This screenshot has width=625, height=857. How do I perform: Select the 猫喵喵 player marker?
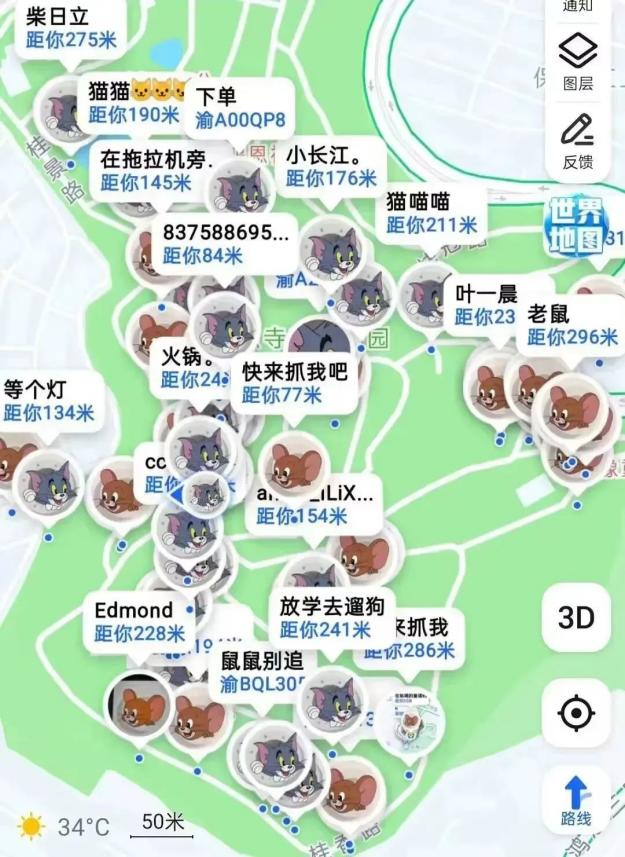[431, 212]
